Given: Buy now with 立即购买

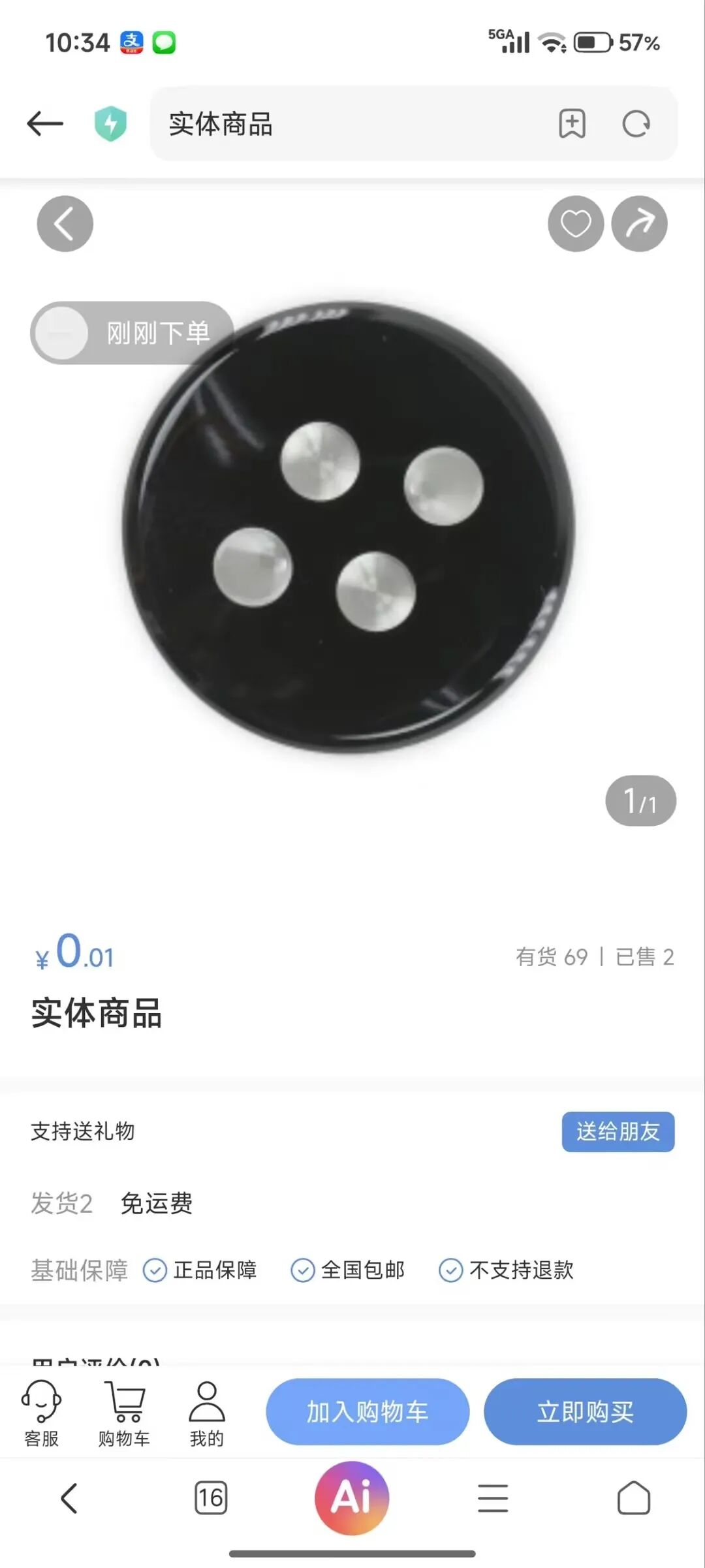Looking at the screenshot, I should (585, 1411).
